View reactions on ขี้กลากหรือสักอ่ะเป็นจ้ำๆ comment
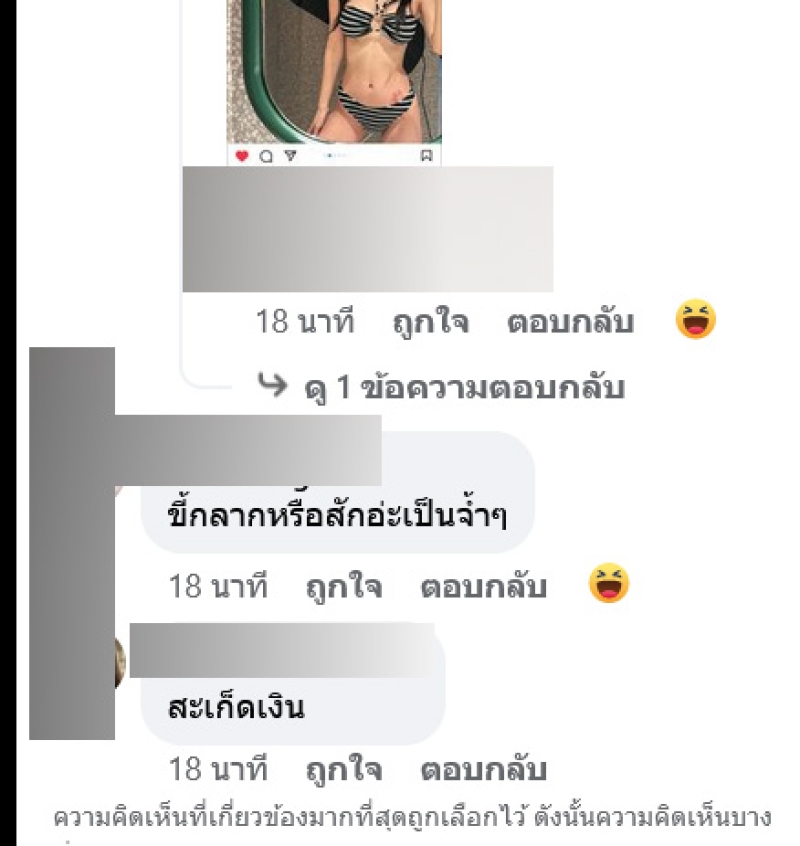 (x=608, y=584)
